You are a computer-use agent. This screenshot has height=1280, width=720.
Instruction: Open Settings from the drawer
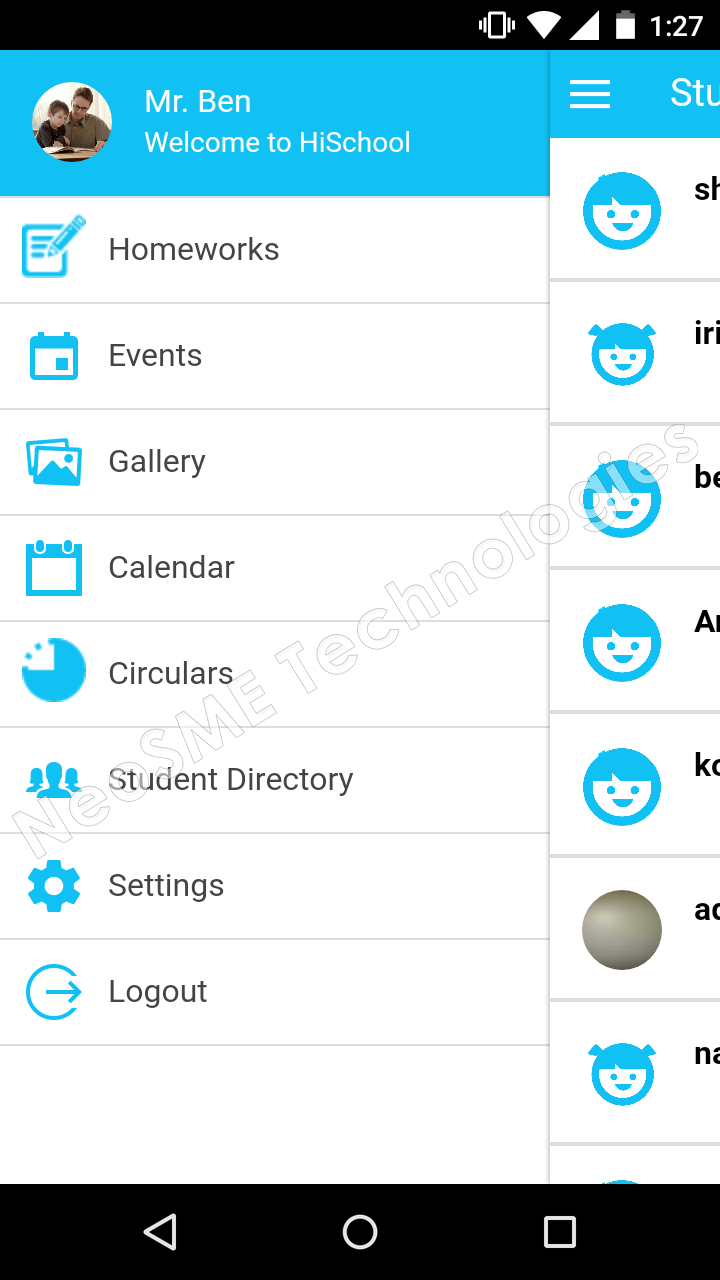pos(166,886)
